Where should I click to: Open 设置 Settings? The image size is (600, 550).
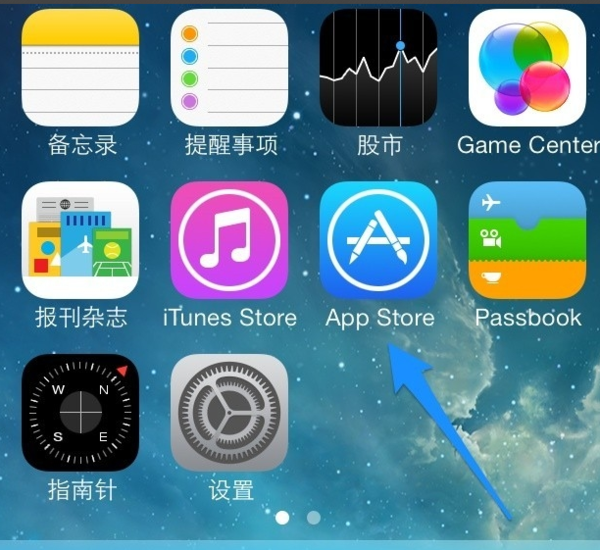tap(230, 412)
